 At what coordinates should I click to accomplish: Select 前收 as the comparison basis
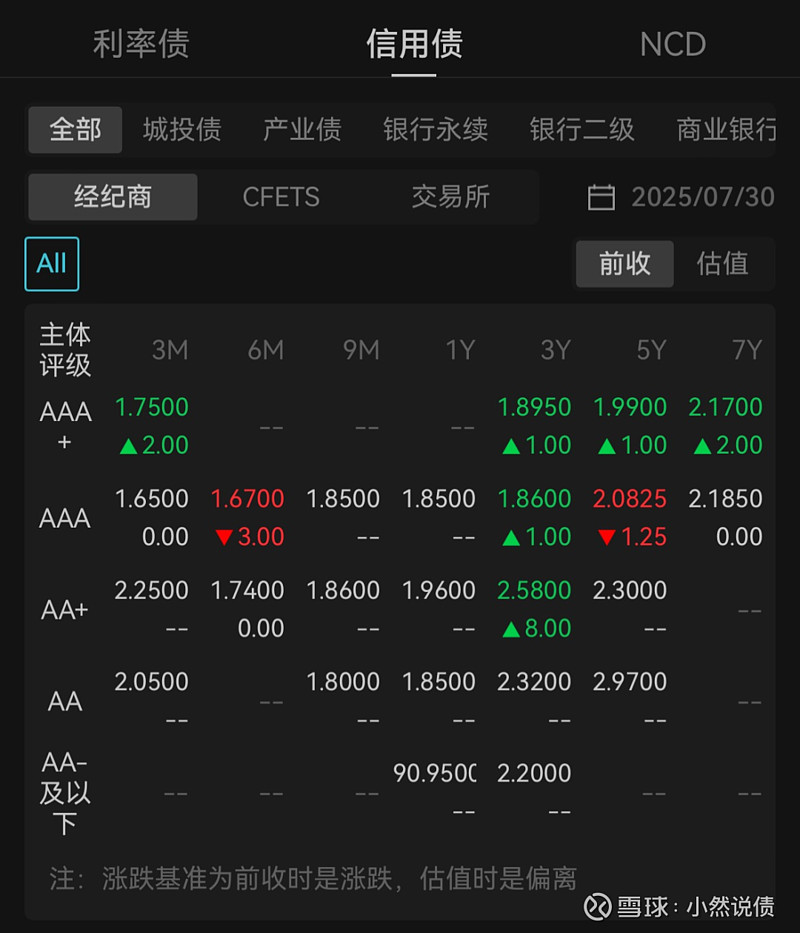(x=624, y=264)
